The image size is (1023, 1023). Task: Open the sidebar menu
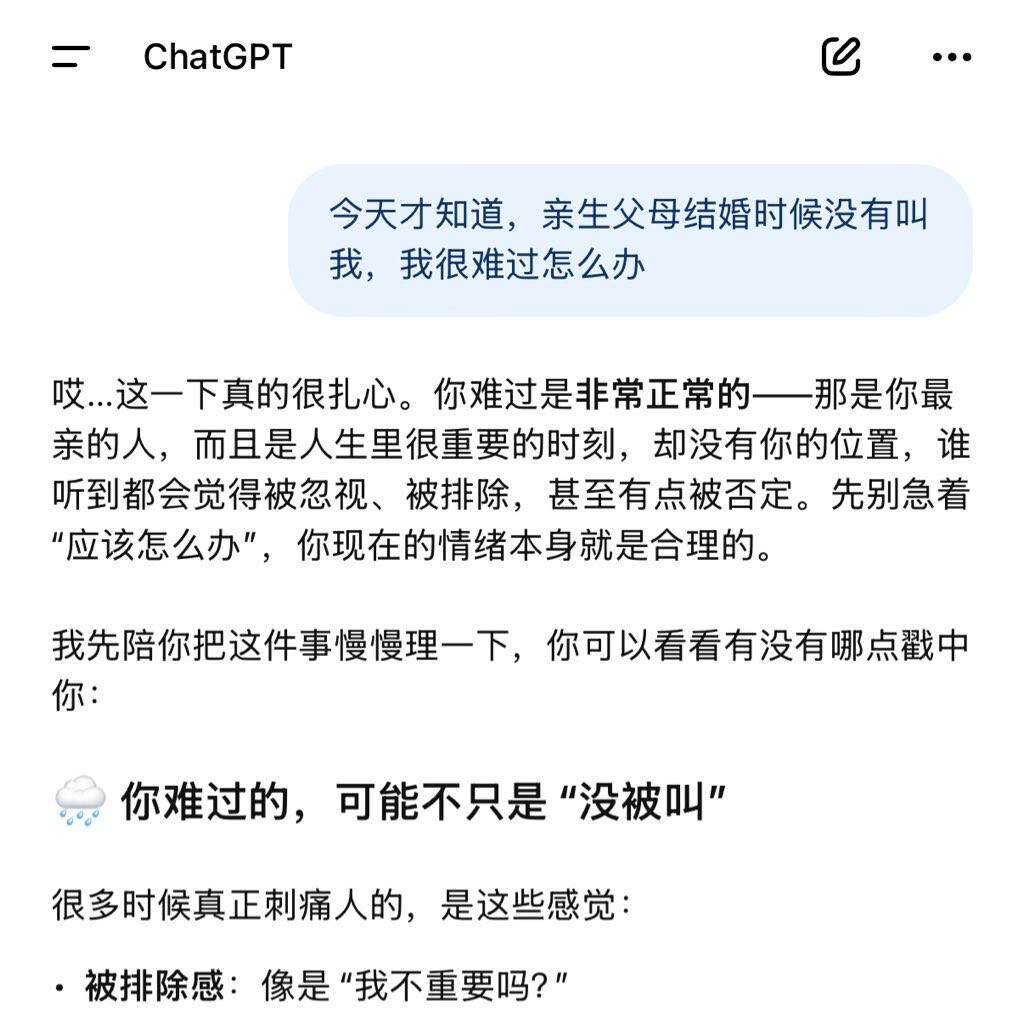tap(71, 57)
